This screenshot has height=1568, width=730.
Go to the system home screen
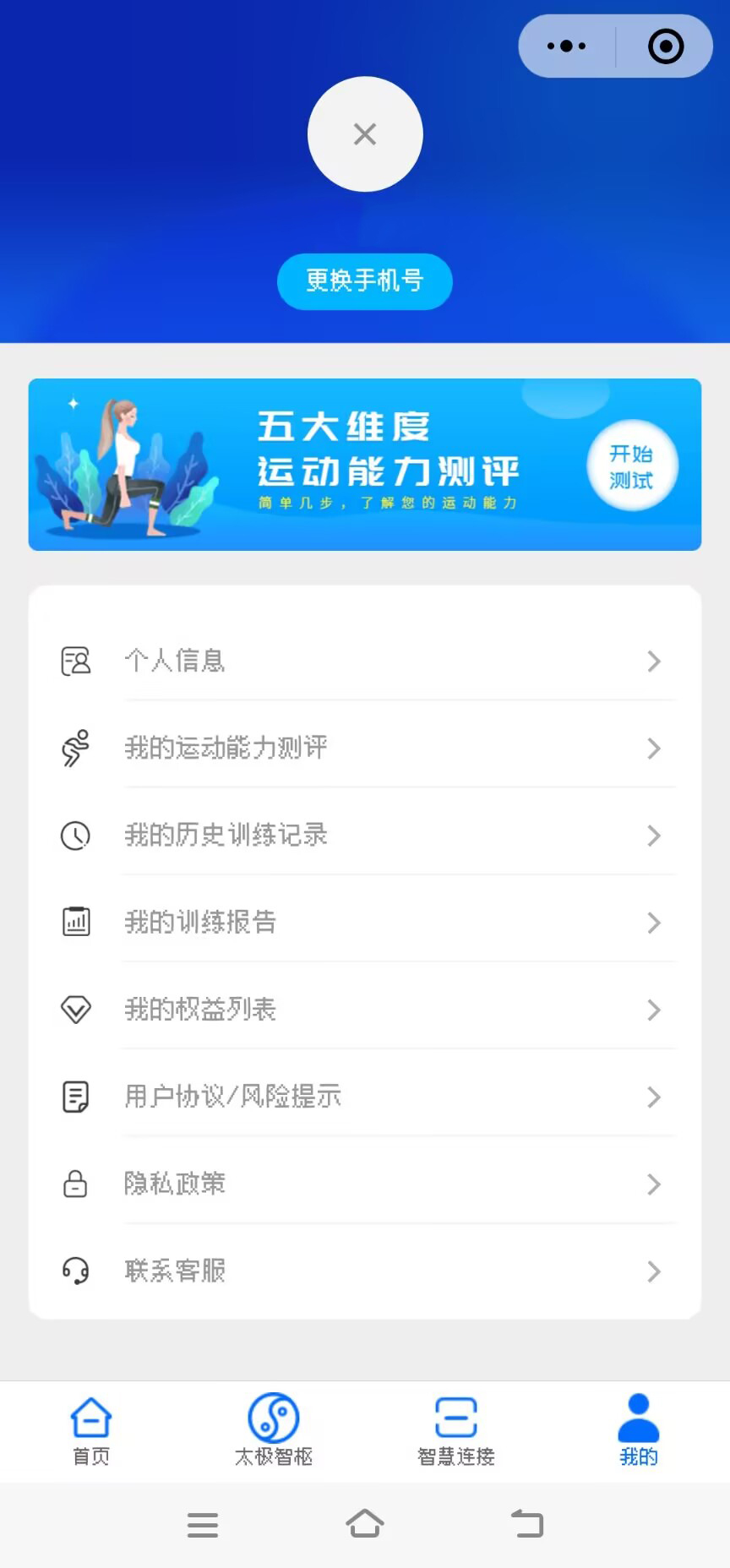click(365, 1524)
